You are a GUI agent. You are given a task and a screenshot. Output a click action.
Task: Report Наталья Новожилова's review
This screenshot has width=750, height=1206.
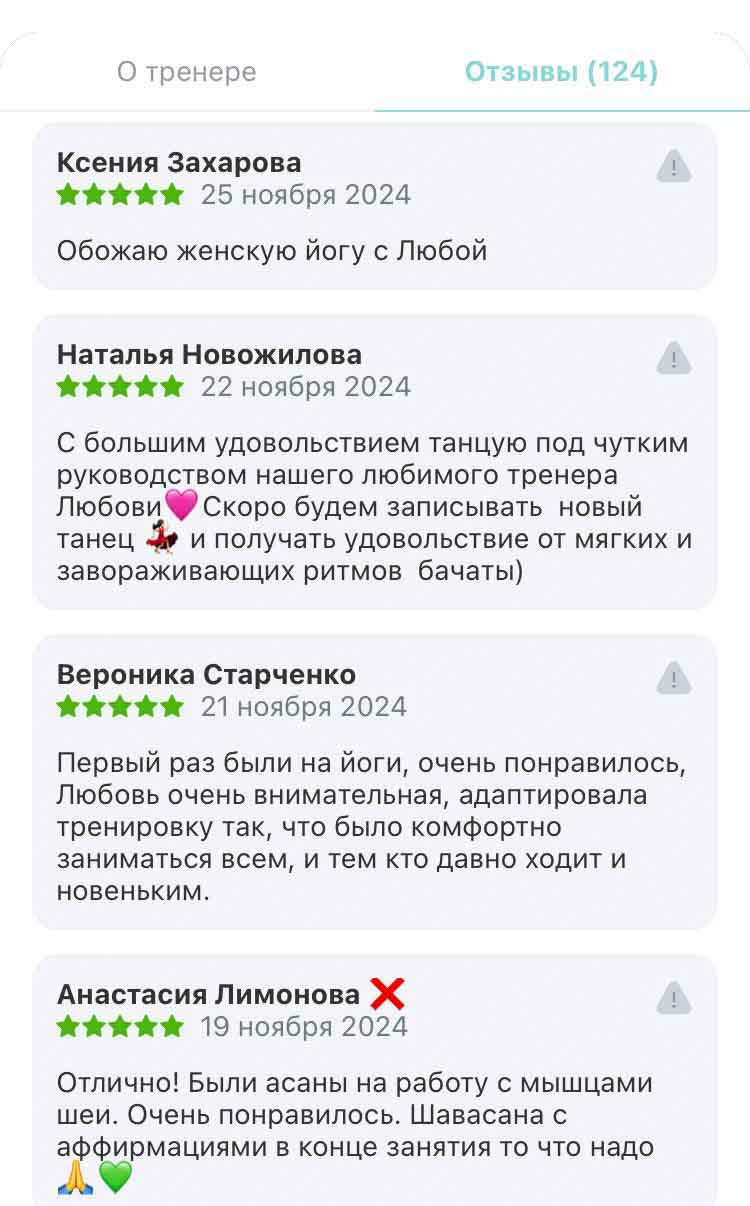point(674,356)
